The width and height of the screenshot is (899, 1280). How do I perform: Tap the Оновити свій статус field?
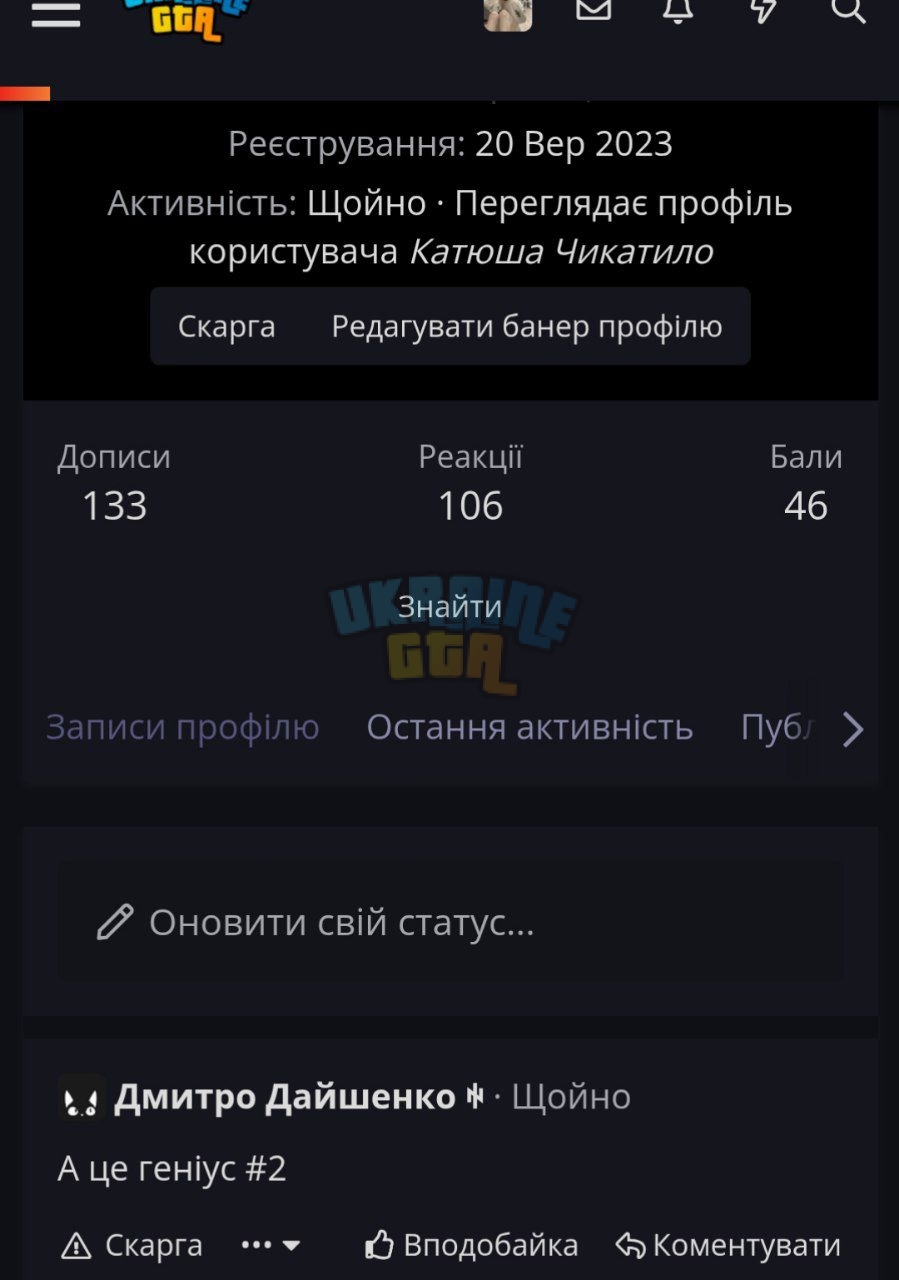(450, 921)
